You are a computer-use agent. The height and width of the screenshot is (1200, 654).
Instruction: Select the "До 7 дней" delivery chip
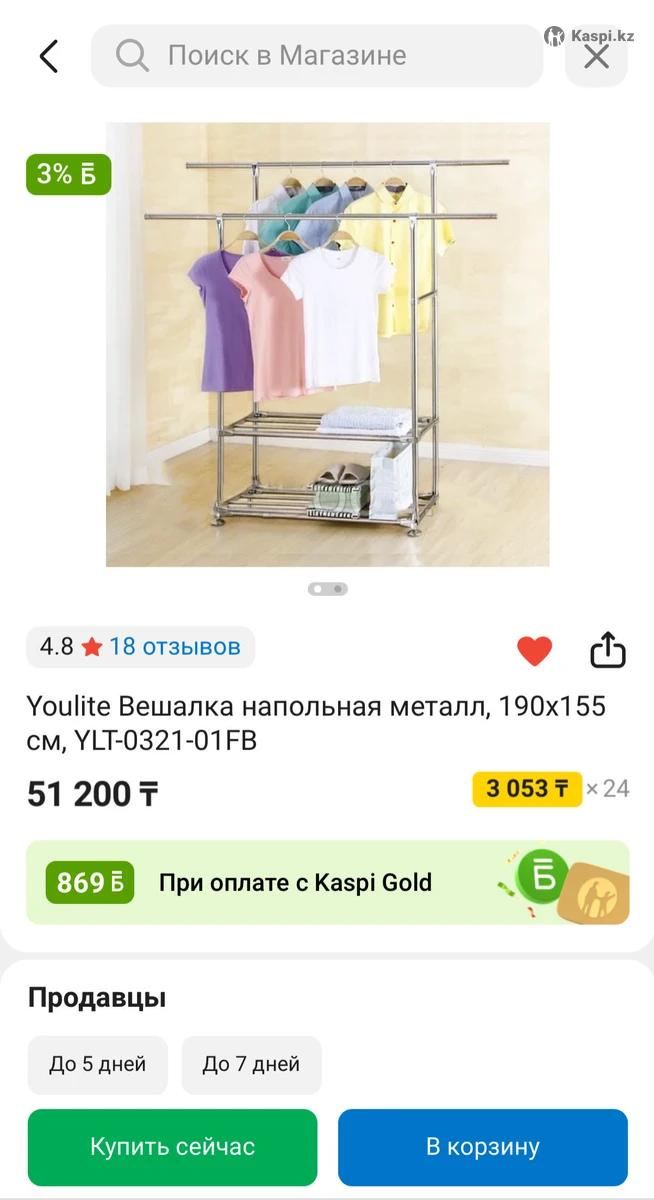point(251,1064)
